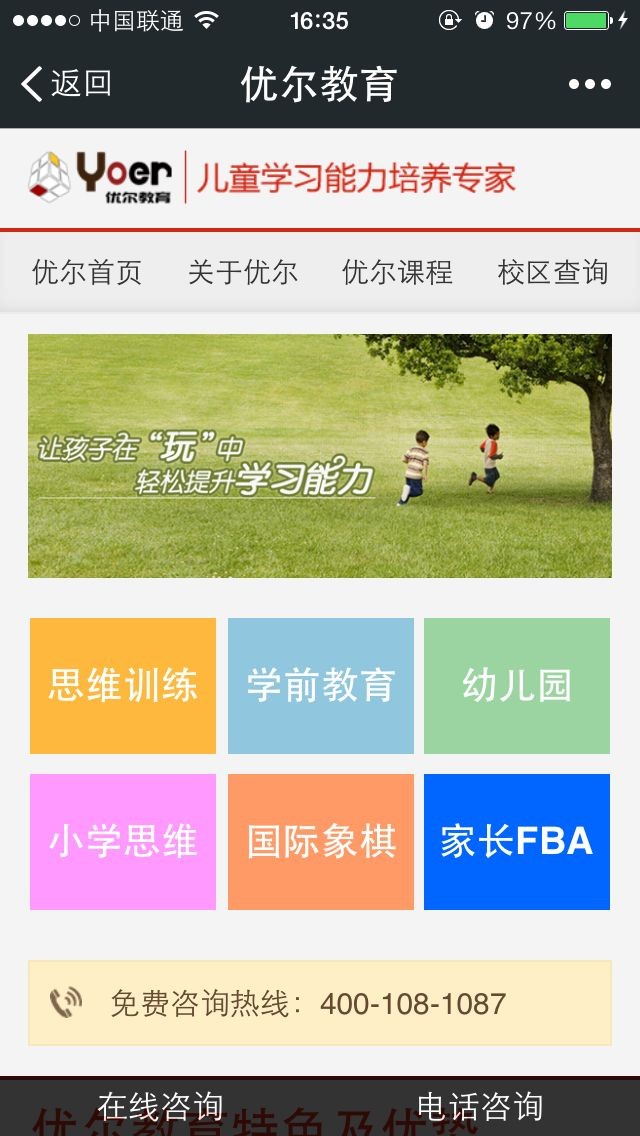Choose the 国际象棋 tile
This screenshot has height=1136, width=640.
tap(321, 842)
